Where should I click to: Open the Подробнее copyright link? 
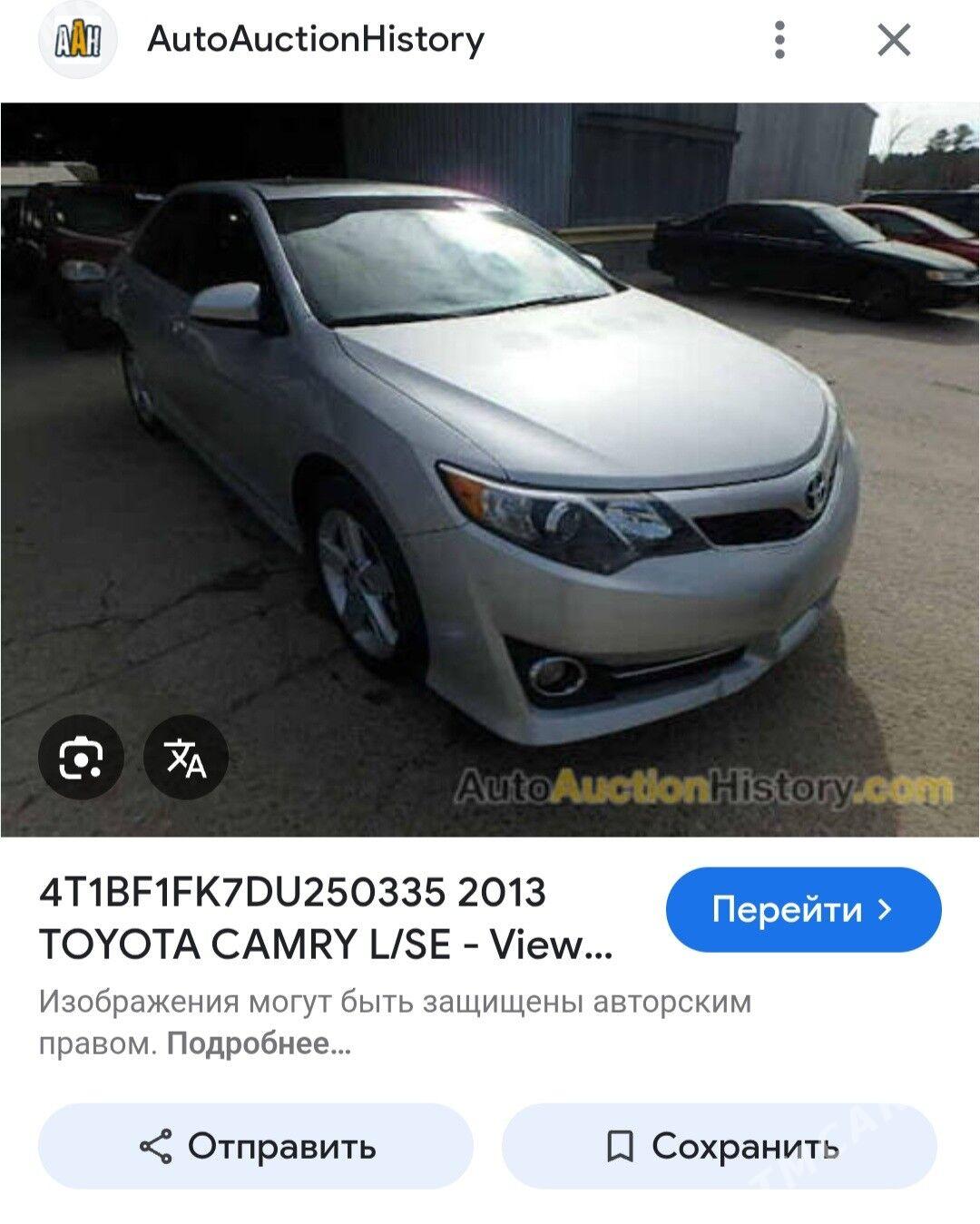pyautogui.click(x=259, y=1044)
